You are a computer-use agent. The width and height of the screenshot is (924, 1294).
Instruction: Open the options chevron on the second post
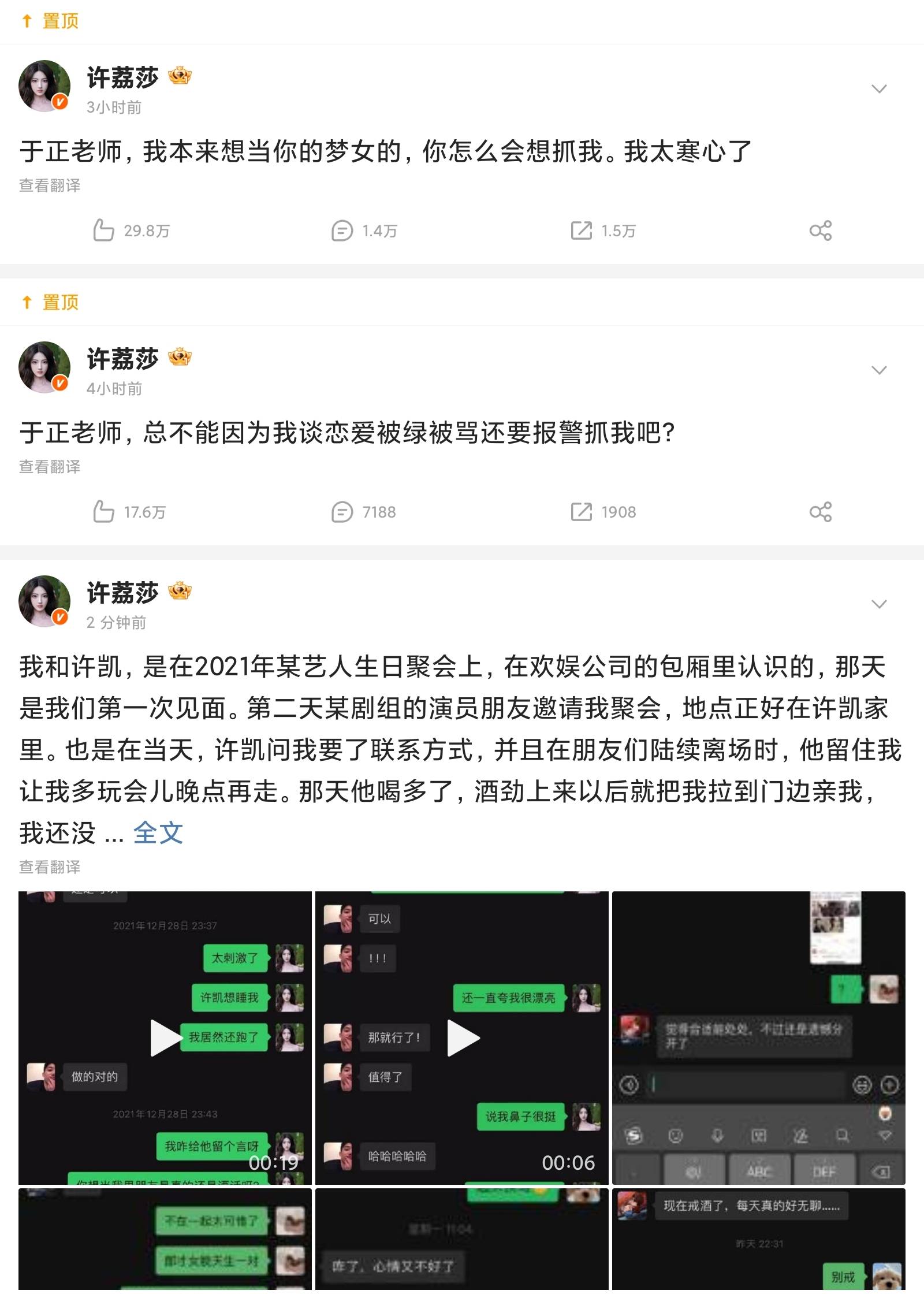tap(879, 370)
